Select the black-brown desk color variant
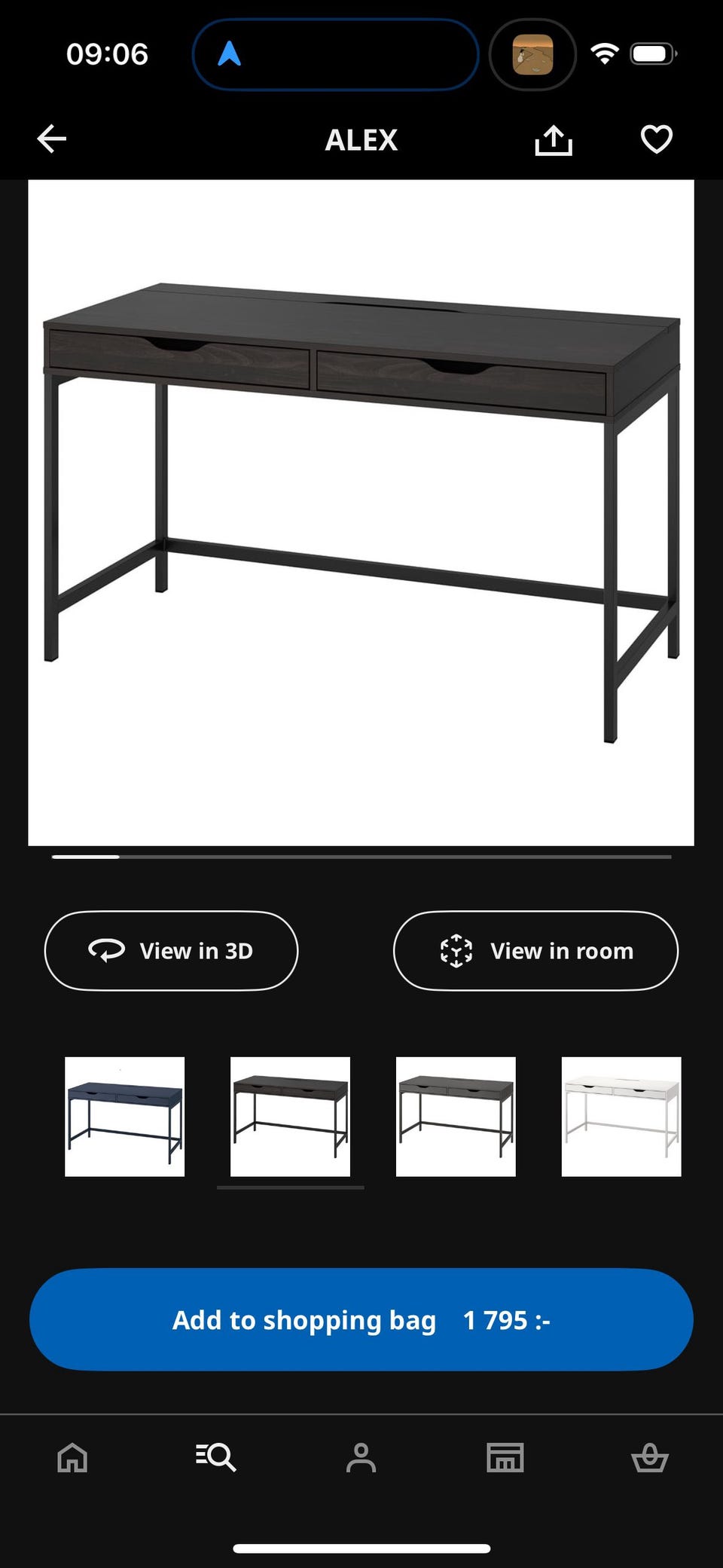The height and width of the screenshot is (1568, 723). point(290,1117)
